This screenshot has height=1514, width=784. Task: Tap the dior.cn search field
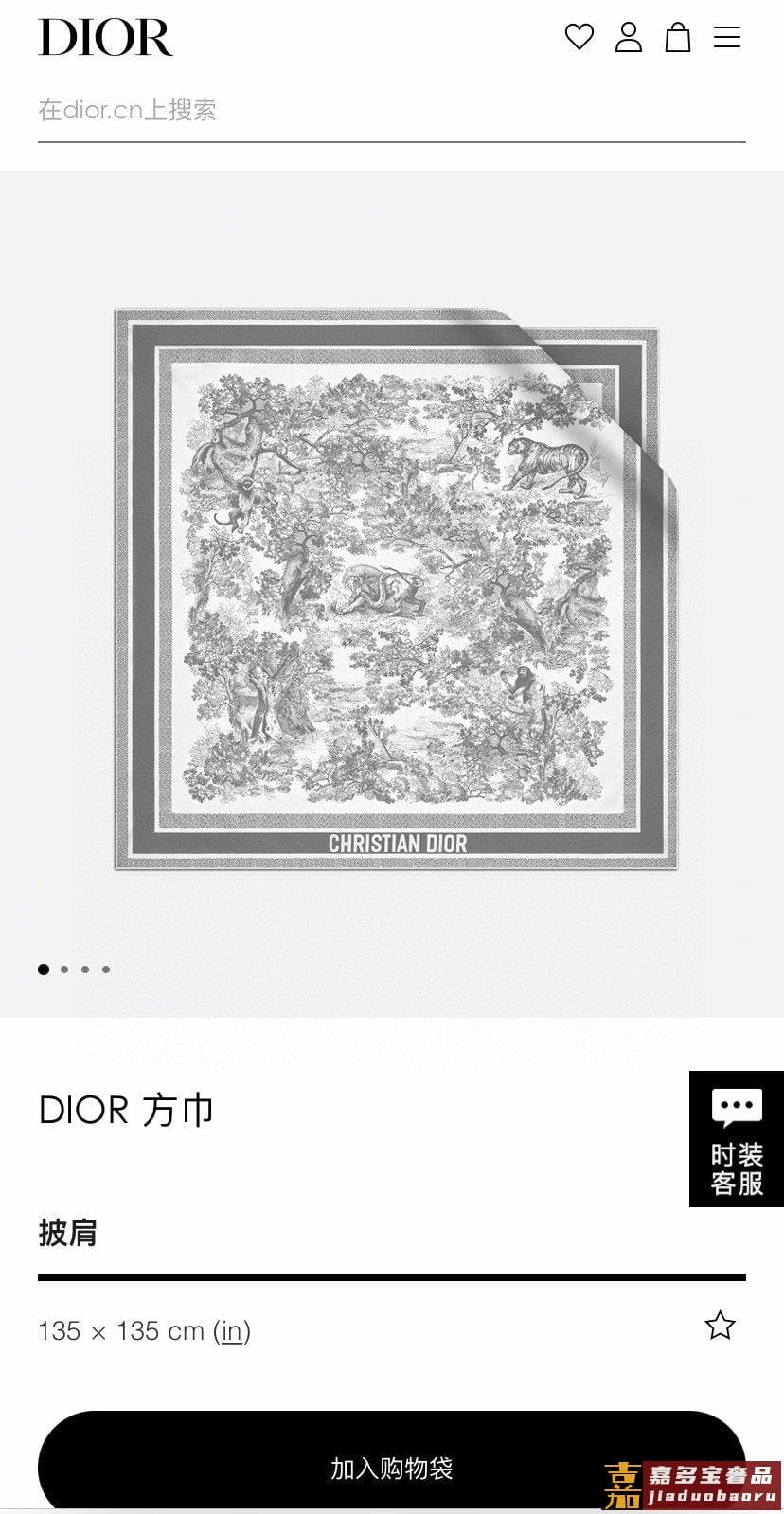point(391,111)
